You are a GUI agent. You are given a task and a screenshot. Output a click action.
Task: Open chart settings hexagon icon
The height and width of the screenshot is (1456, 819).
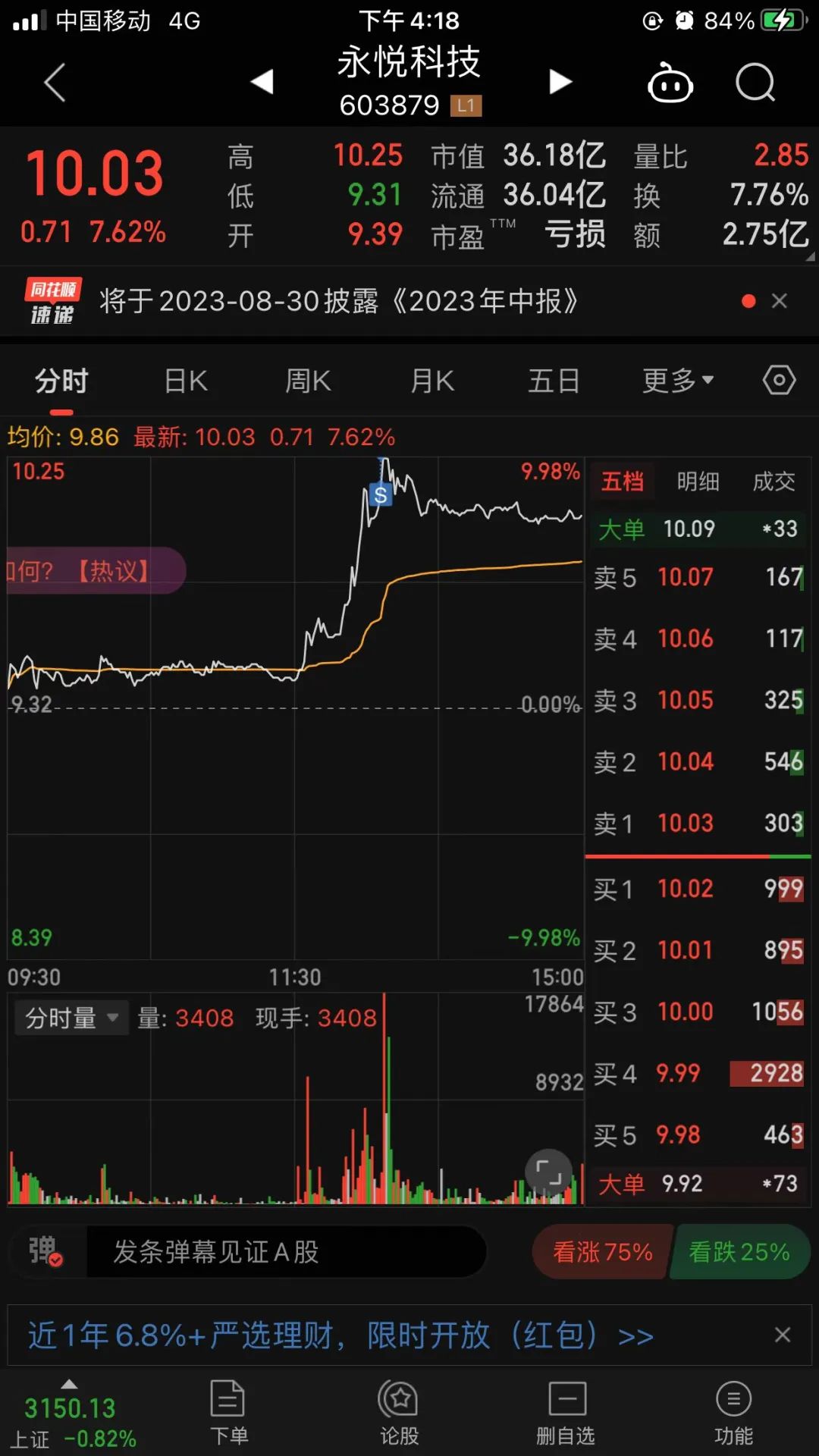(779, 380)
